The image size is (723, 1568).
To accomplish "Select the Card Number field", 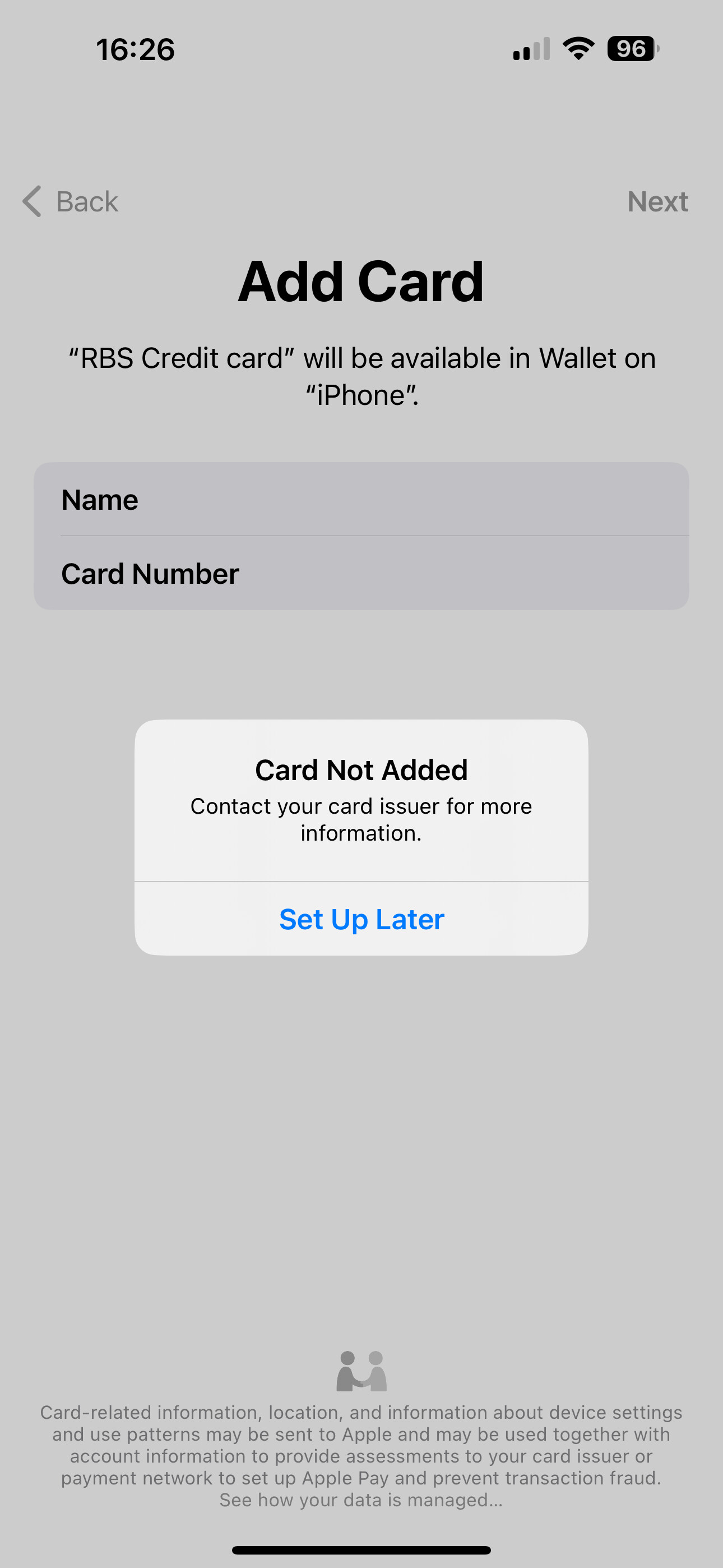I will [x=361, y=573].
